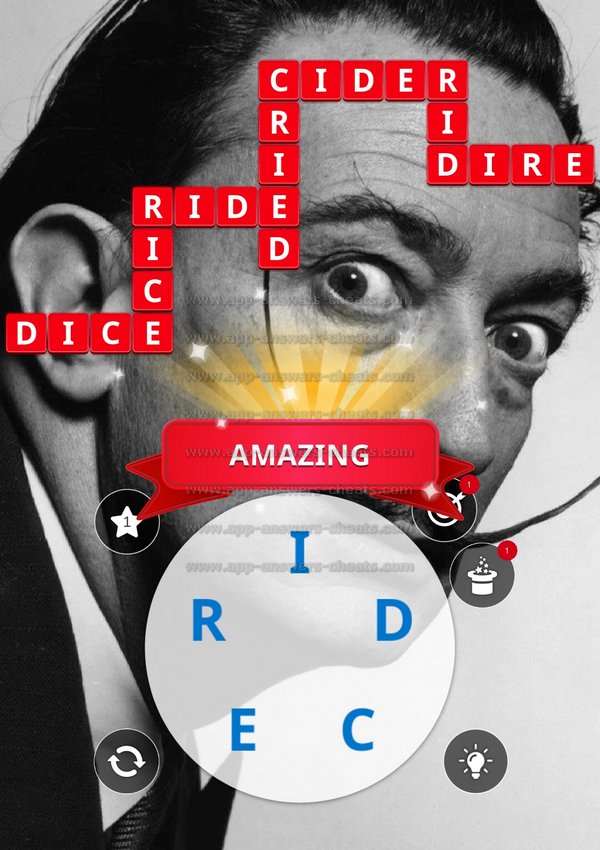Open the star bonus words icon

tap(127, 521)
